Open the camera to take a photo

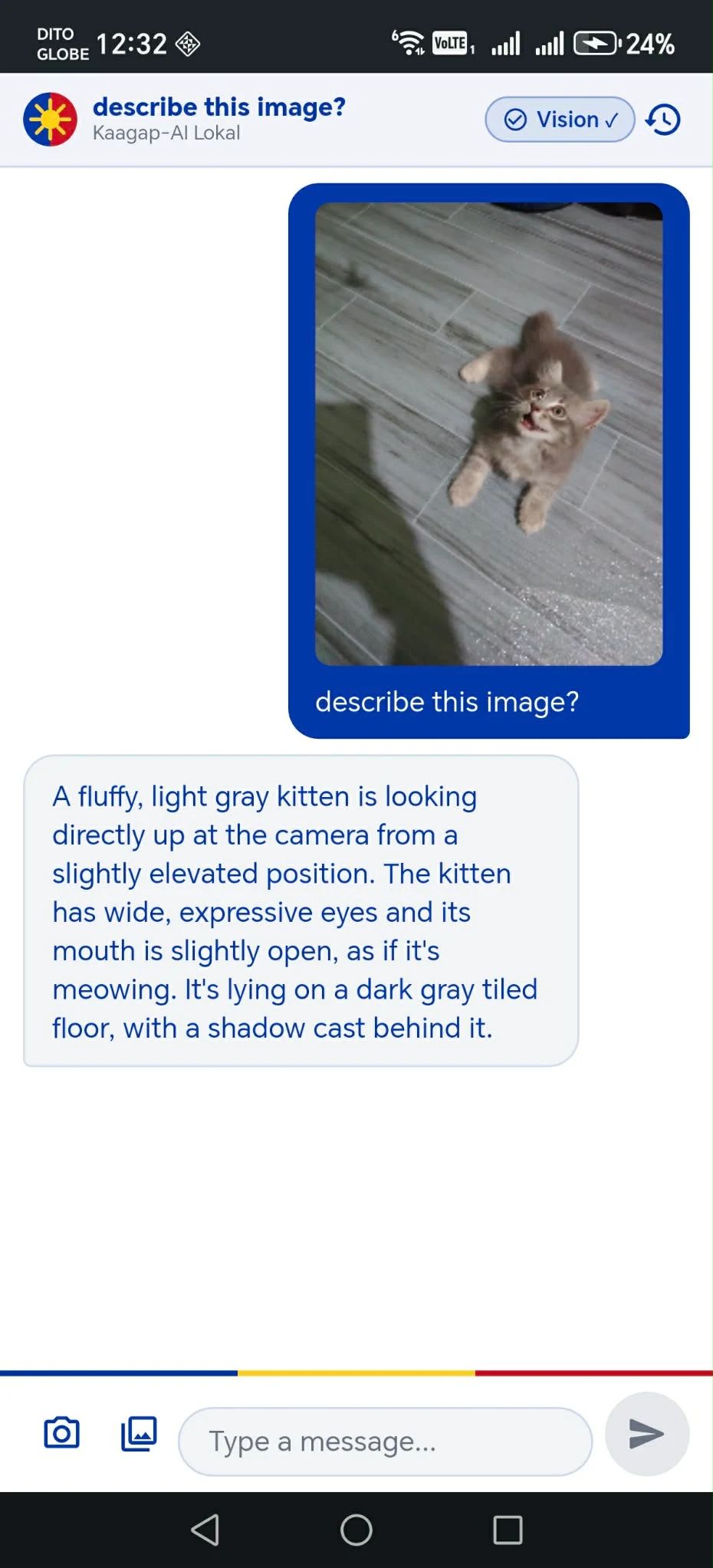click(x=61, y=1433)
